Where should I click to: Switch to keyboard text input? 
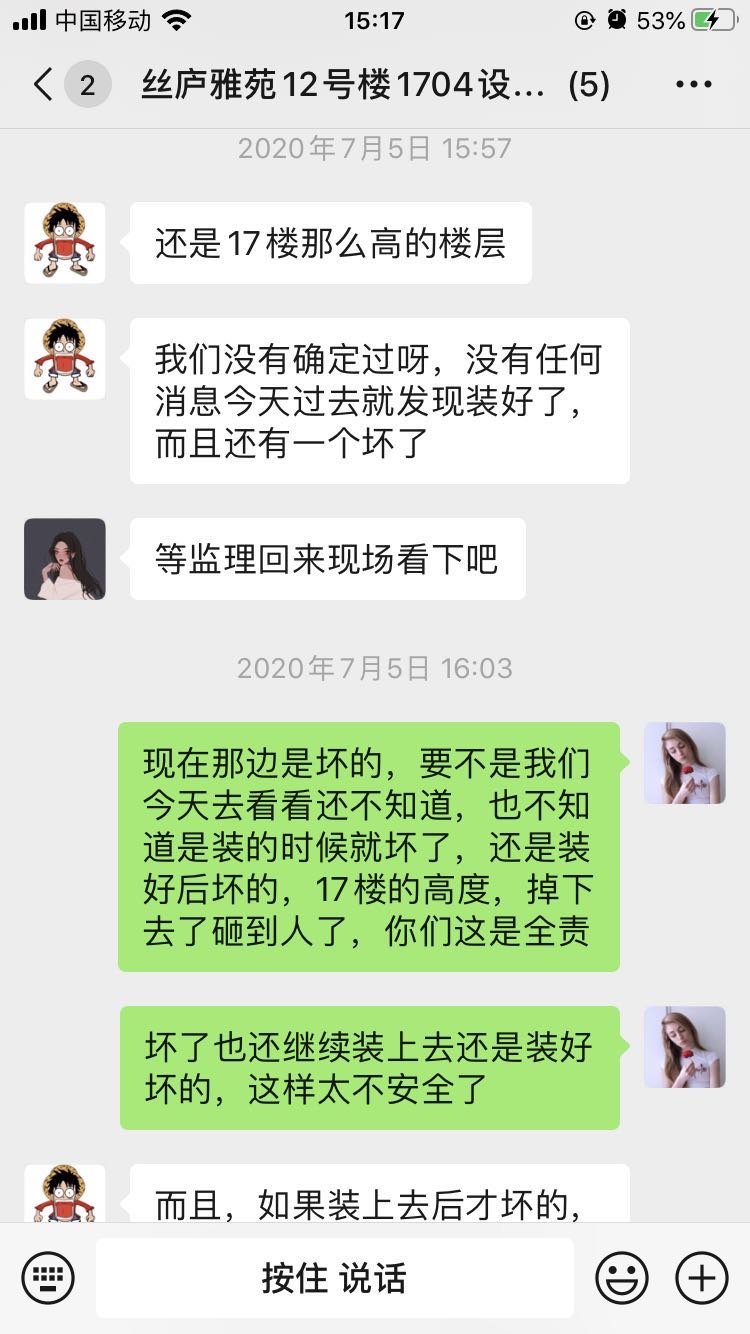(48, 1277)
